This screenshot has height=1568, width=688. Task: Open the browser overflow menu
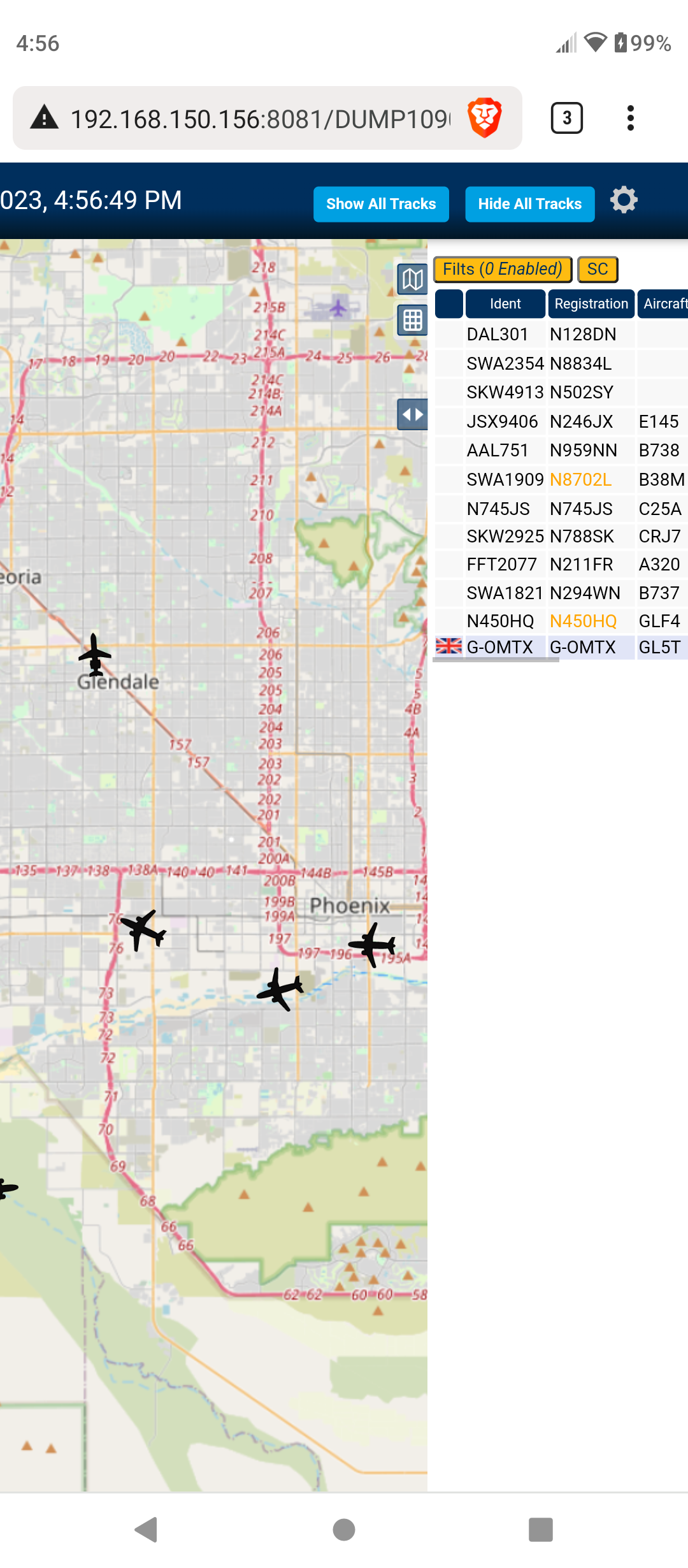point(630,118)
